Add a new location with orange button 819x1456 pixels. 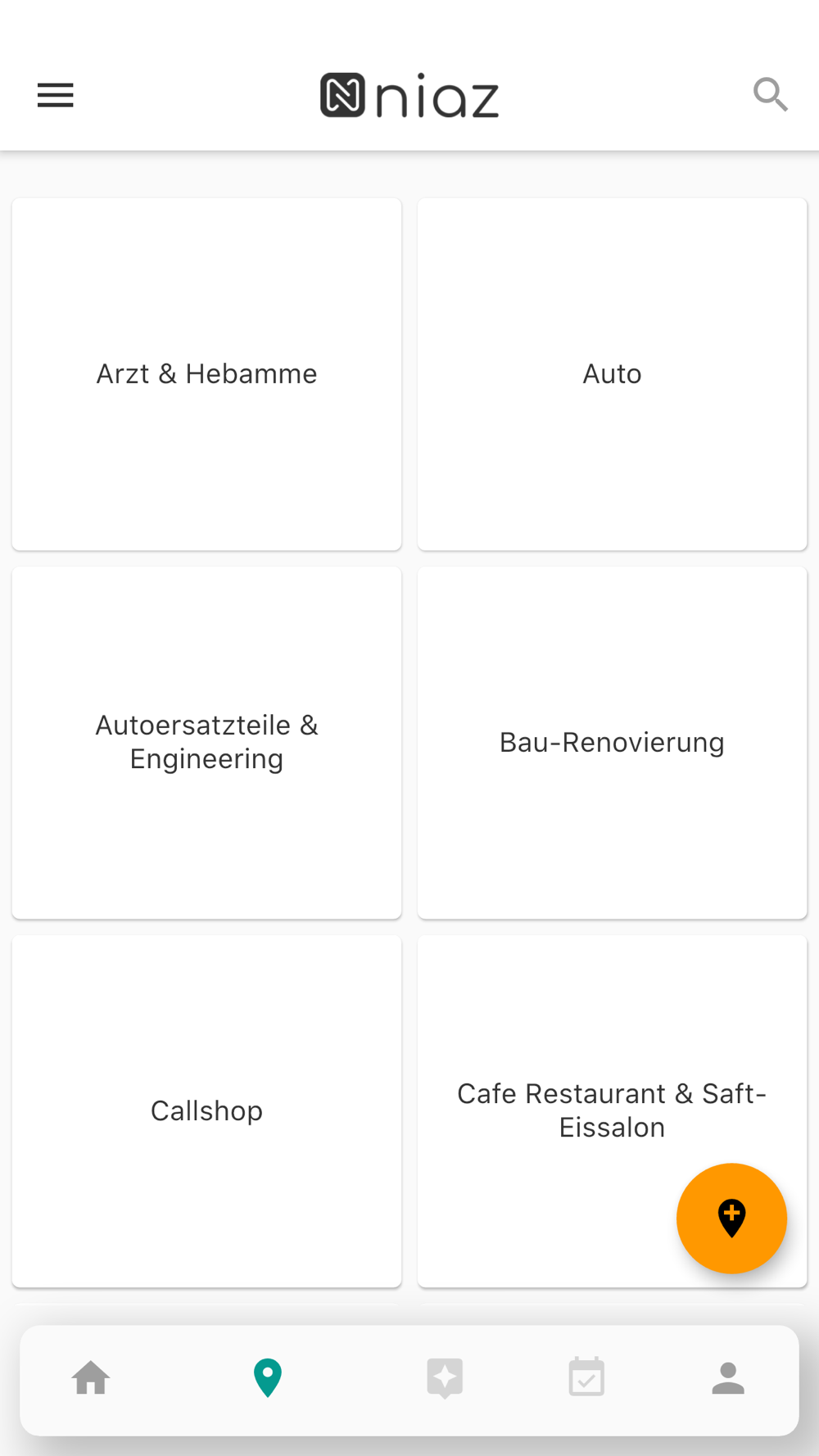[731, 1218]
